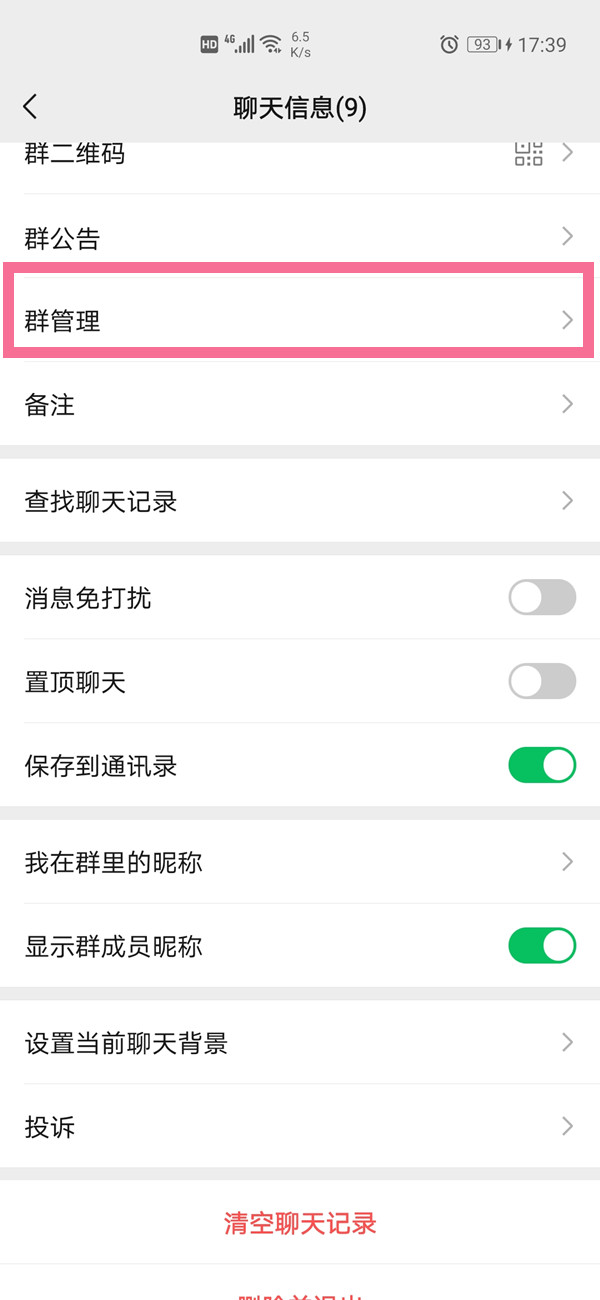Viewport: 600px width, 1300px height.
Task: Open 设置当前聊天背景
Action: click(x=300, y=1043)
